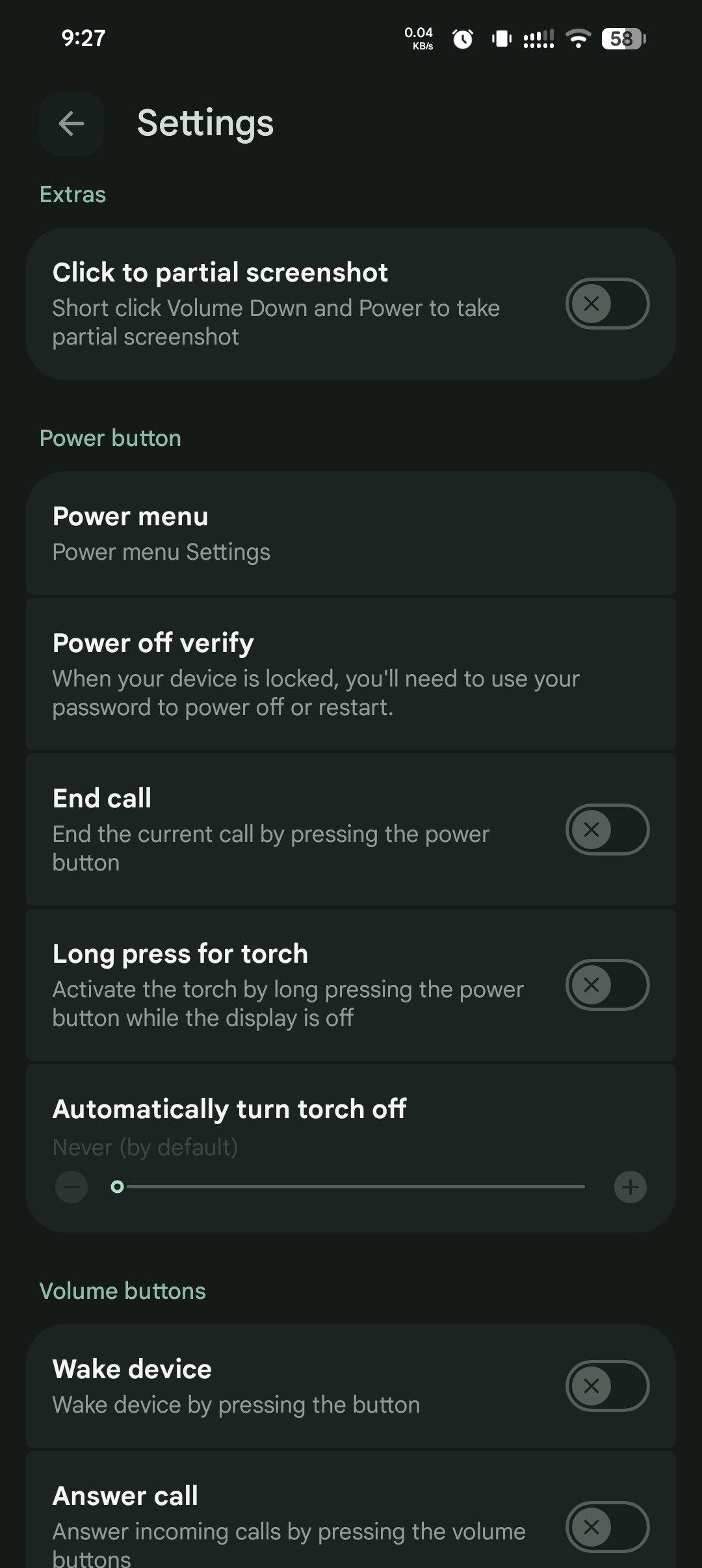Screen dimensions: 702x1568
Task: Turn on End call switch
Action: [x=607, y=830]
